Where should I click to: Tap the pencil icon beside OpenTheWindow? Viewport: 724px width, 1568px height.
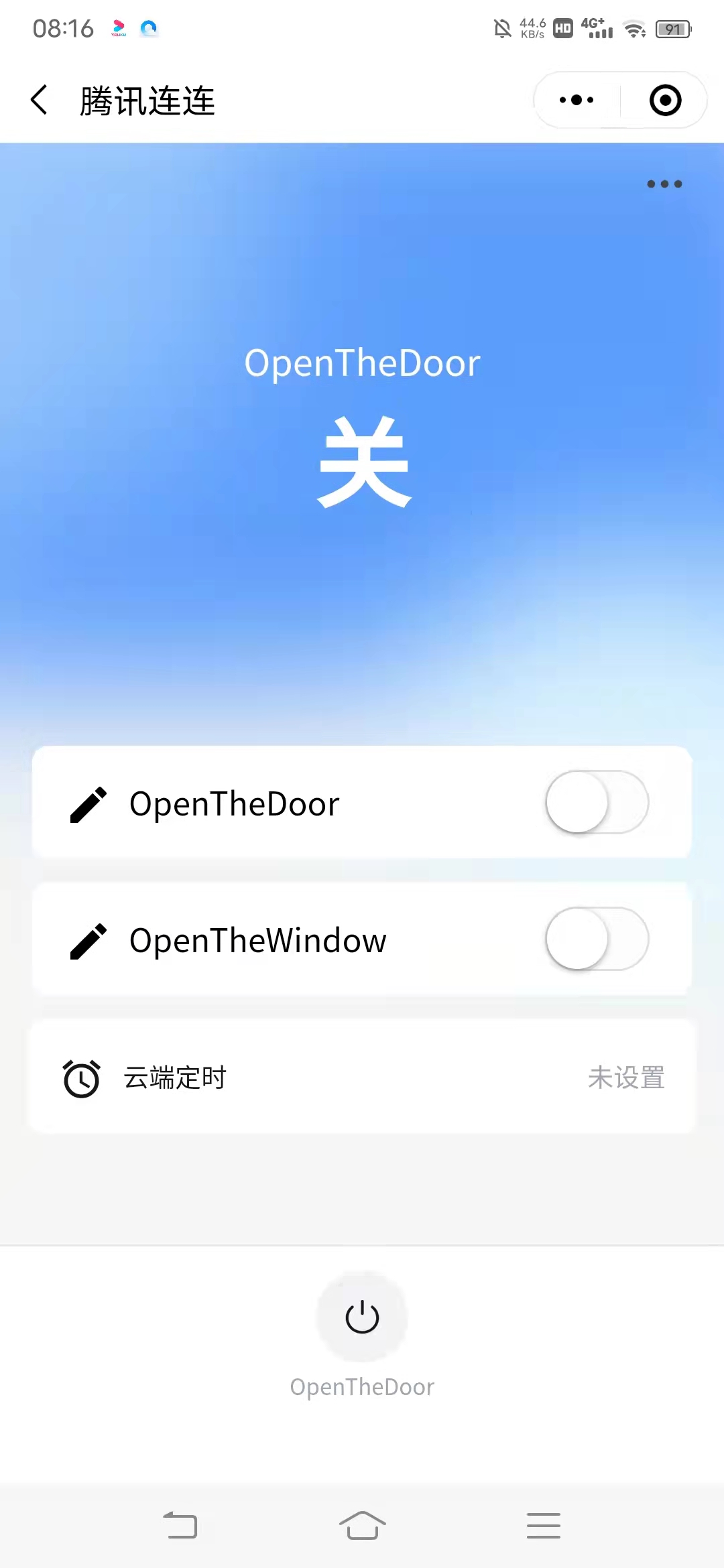click(88, 941)
